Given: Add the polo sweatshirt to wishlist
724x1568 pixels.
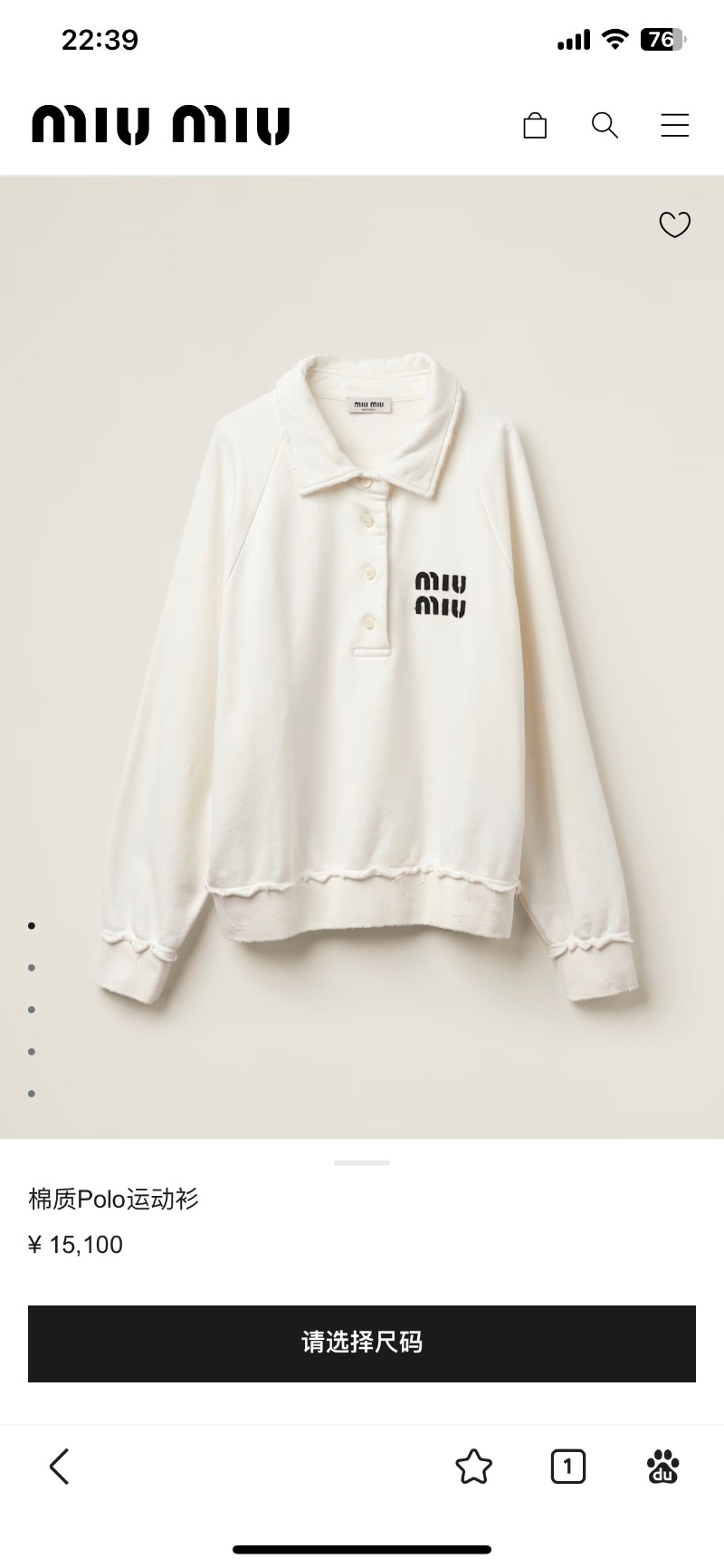Looking at the screenshot, I should [x=674, y=225].
